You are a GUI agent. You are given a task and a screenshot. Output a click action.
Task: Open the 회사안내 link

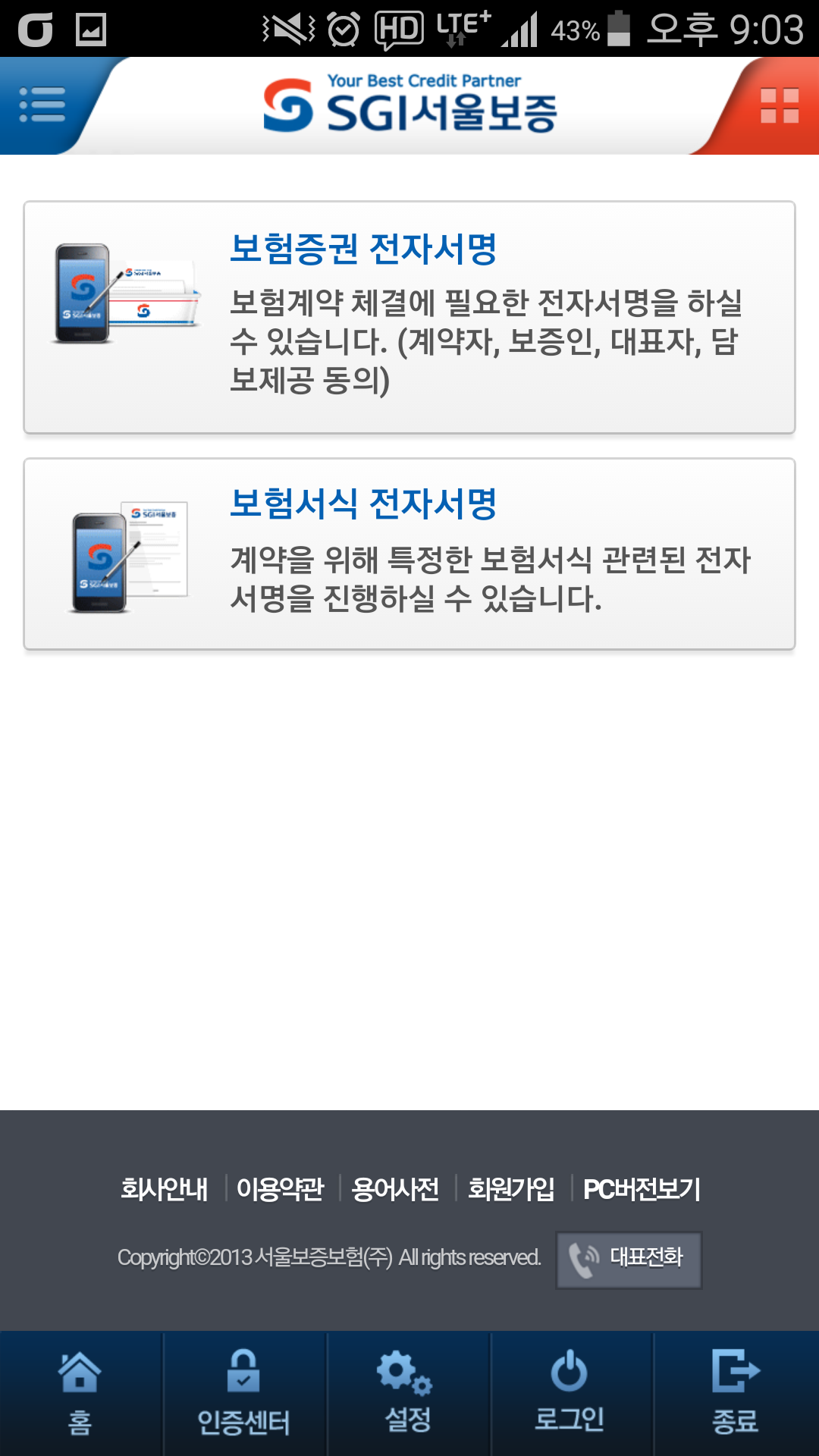[x=165, y=1188]
